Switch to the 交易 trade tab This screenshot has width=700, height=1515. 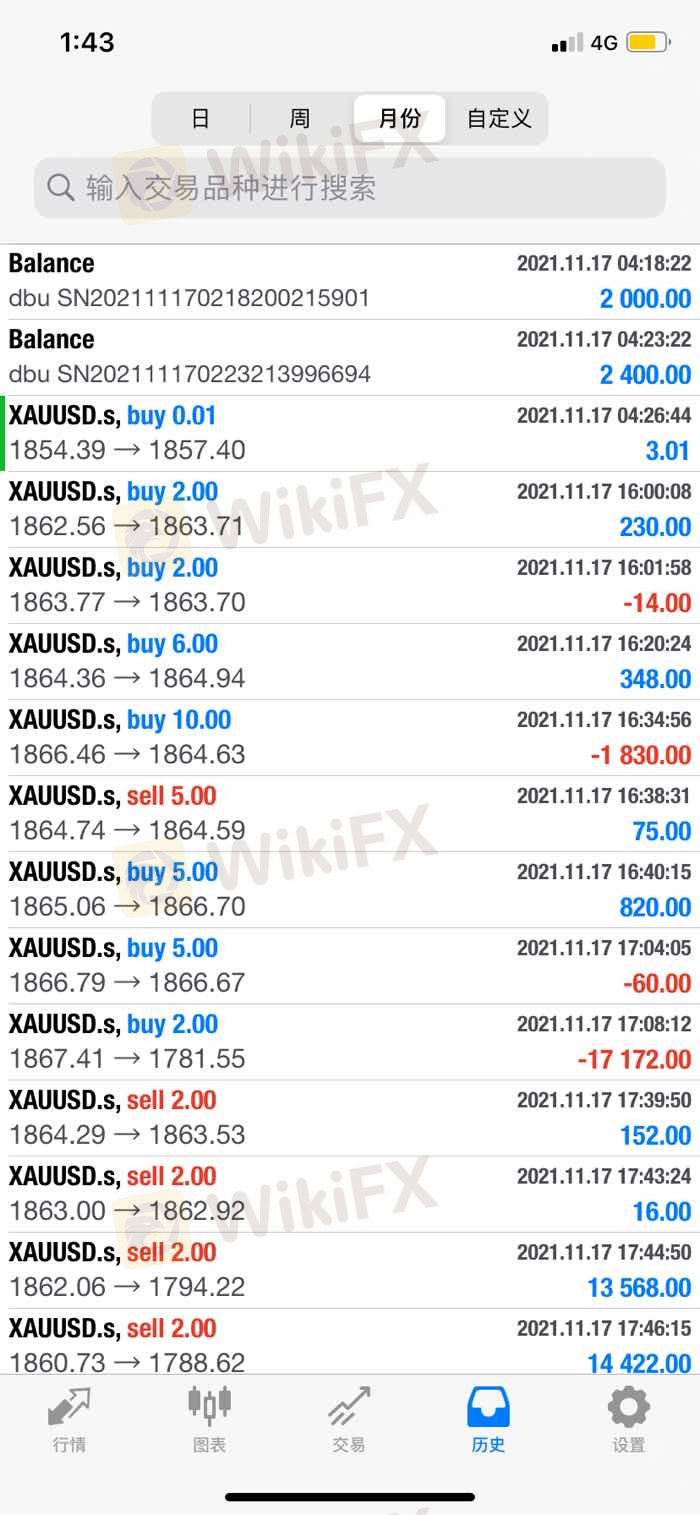(x=349, y=1419)
